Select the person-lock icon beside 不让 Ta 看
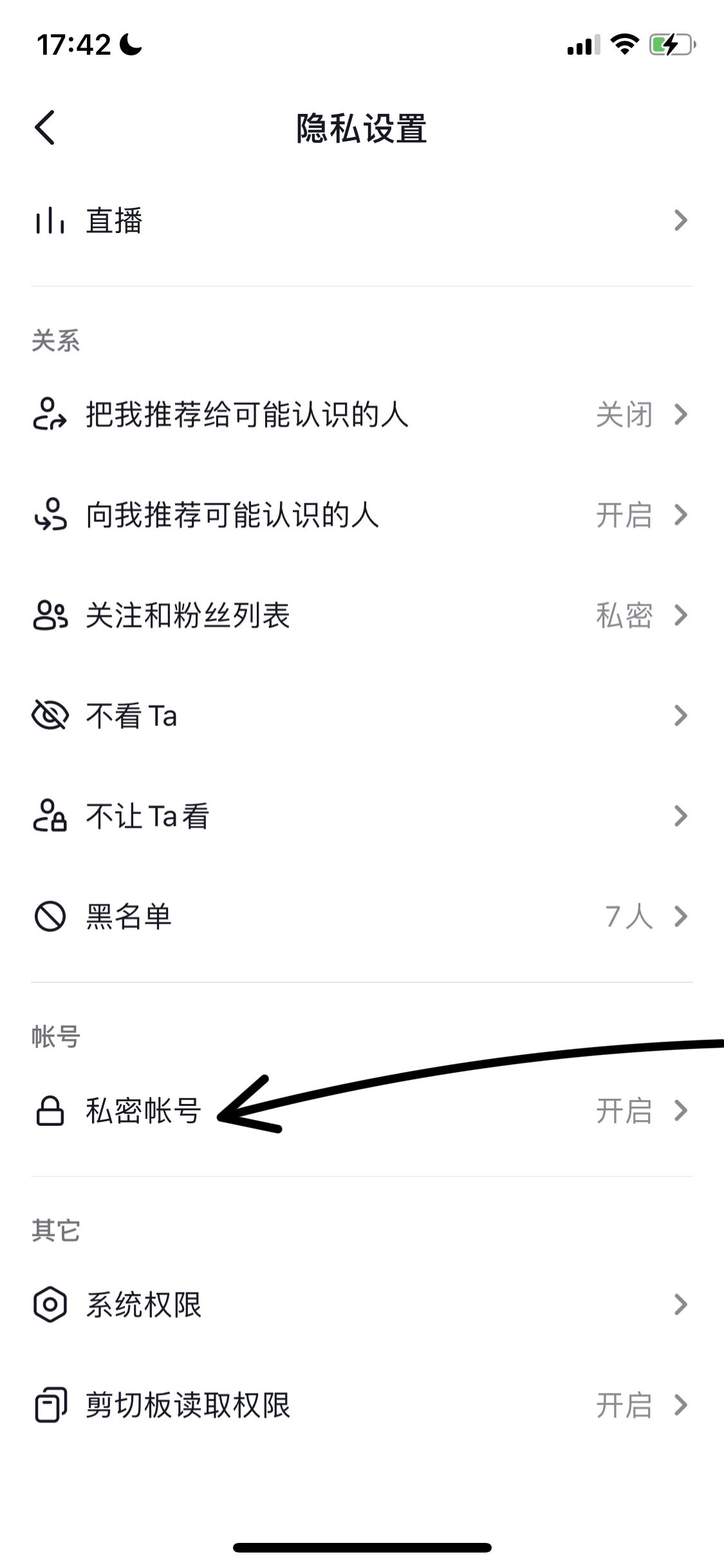Viewport: 724px width, 1568px height. coord(50,816)
